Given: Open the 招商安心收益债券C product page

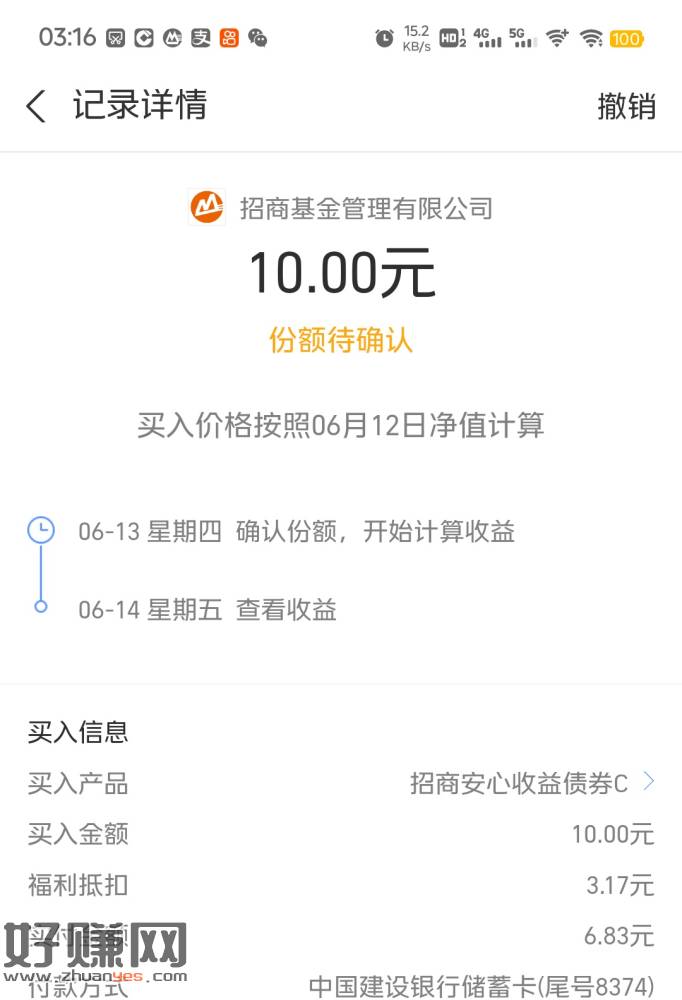Looking at the screenshot, I should (531, 783).
